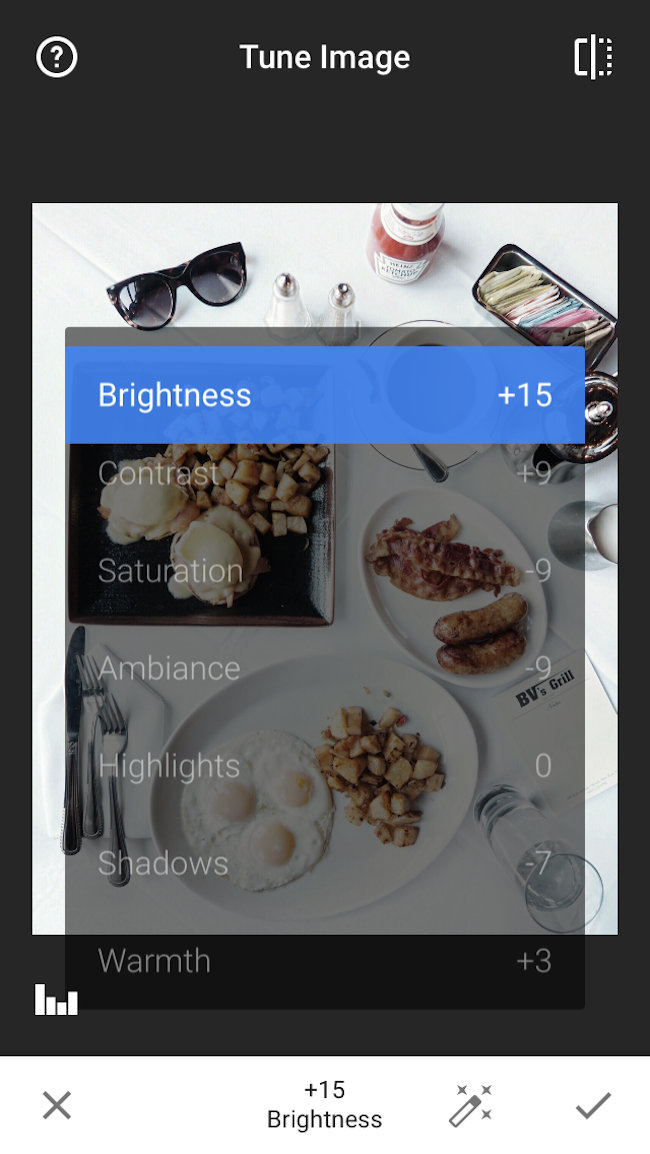Choose the Contrast adjustment
Image resolution: width=650 pixels, height=1154 pixels.
[x=325, y=472]
